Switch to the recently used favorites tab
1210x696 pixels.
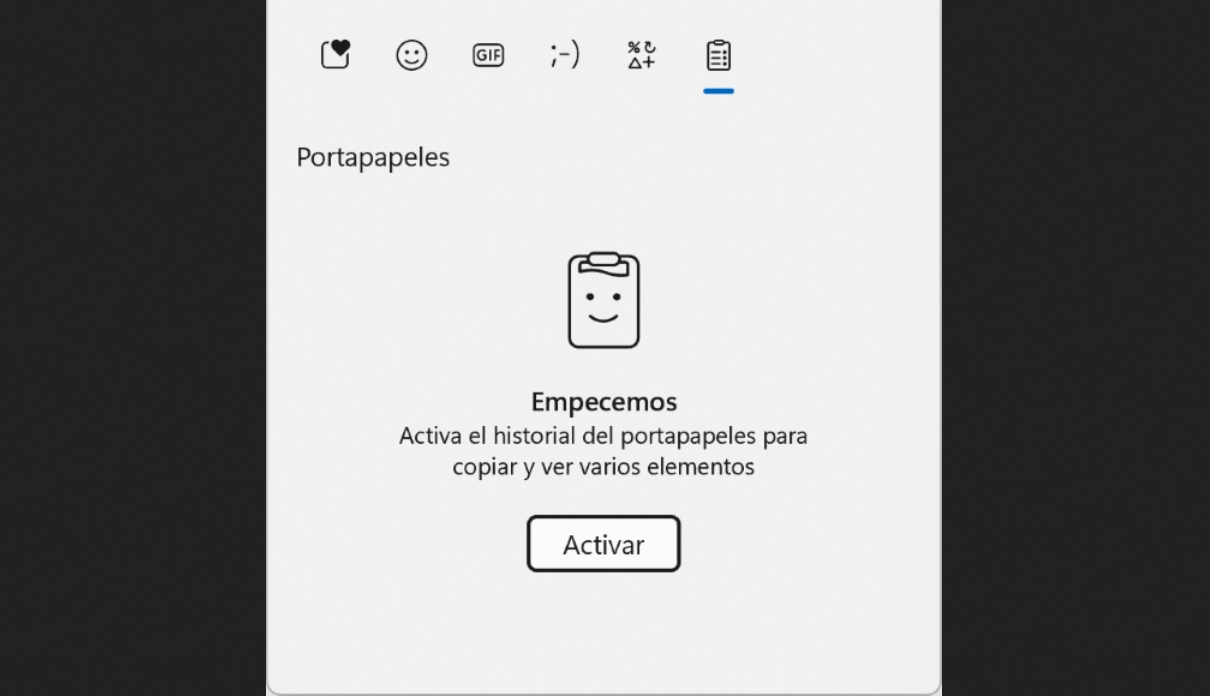pos(335,55)
